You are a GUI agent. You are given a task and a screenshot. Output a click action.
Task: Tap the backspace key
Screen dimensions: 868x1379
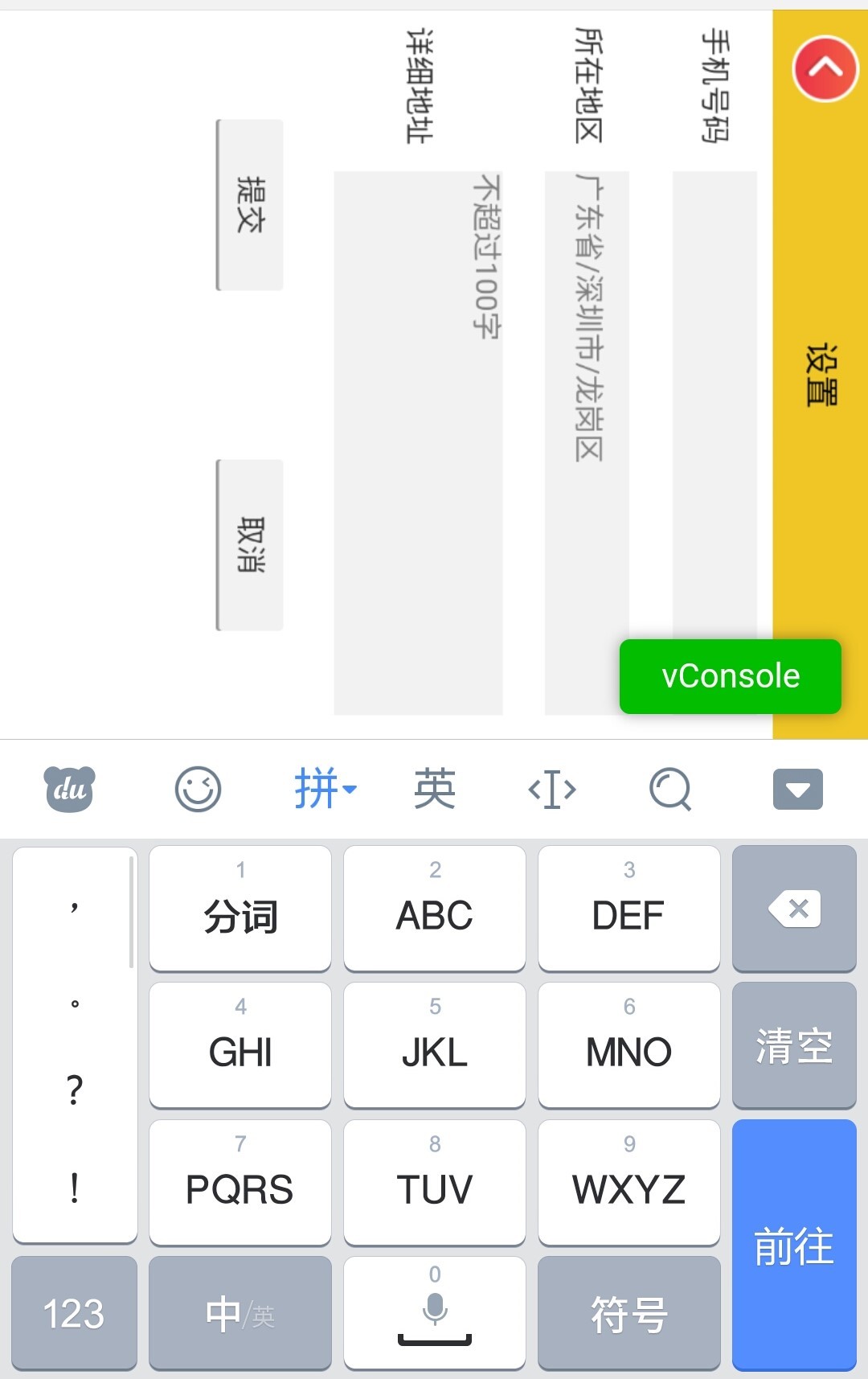click(794, 909)
